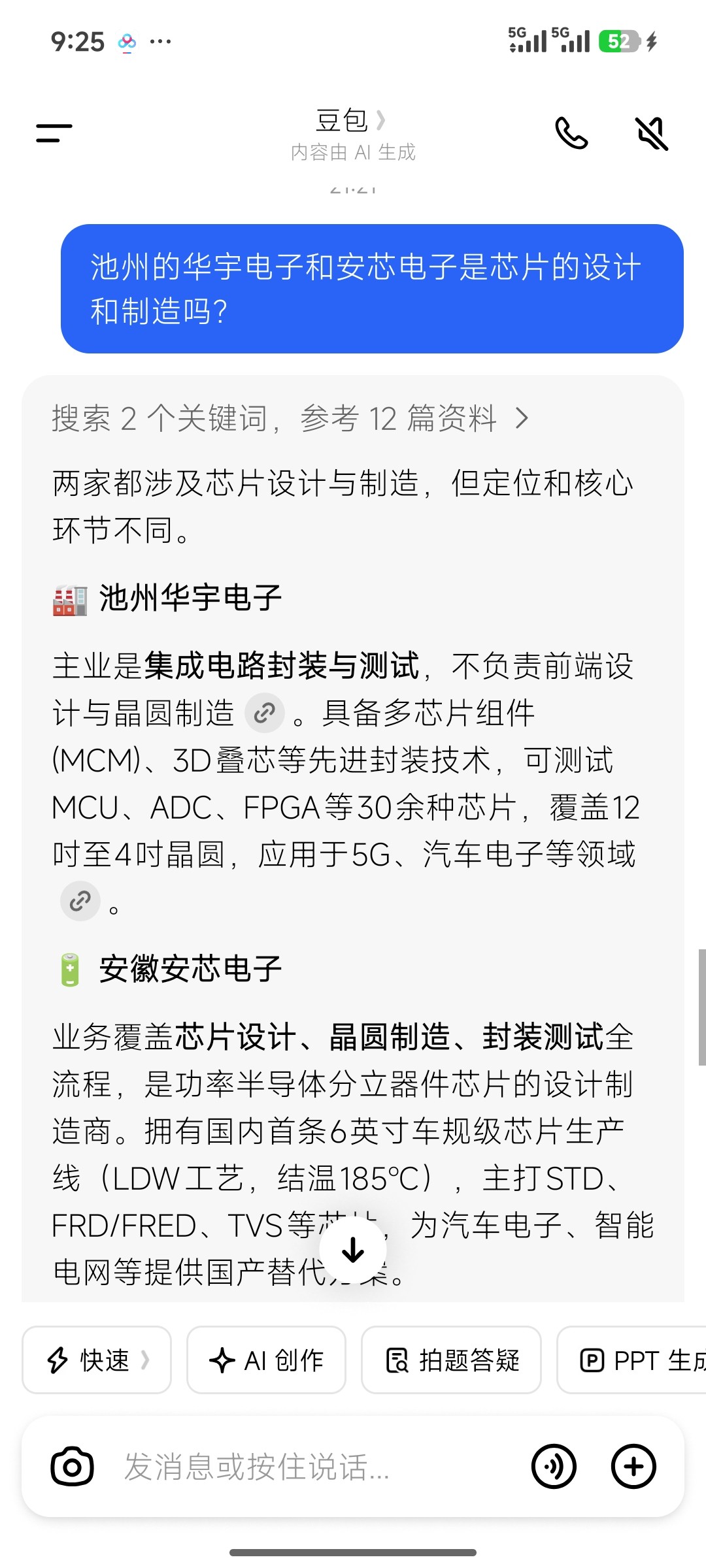Open 豆包 profile from the title
This screenshot has width=706, height=1568.
click(x=350, y=122)
